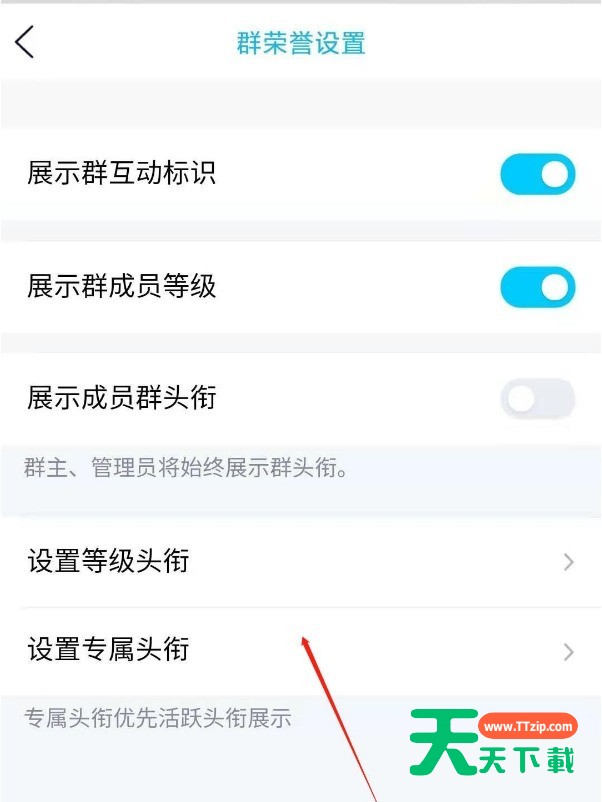Disable 展示群成员等级 switch
Screen dimensions: 602x802
click(537, 288)
